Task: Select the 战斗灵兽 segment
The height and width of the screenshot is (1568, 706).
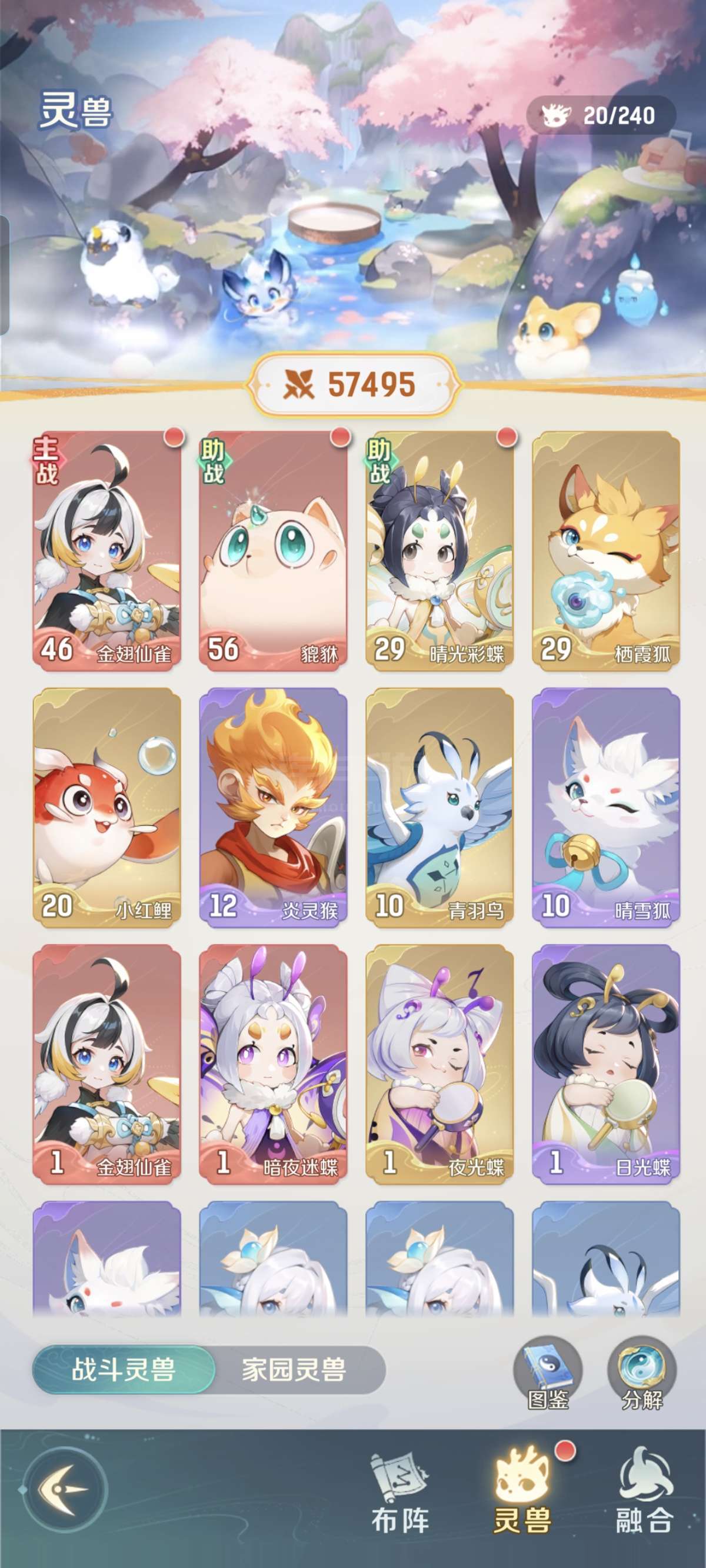Action: (124, 1370)
